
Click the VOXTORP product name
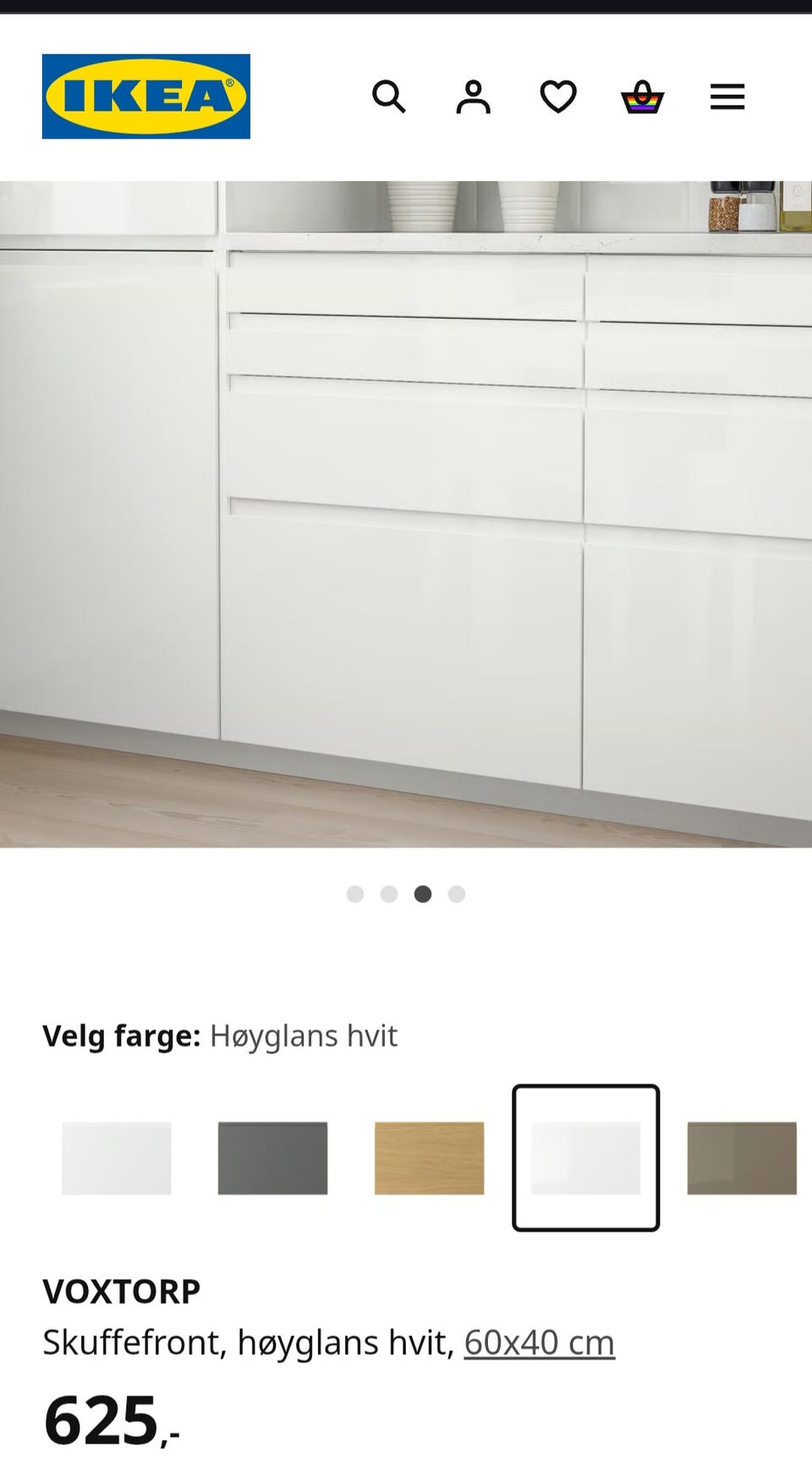(x=120, y=1289)
